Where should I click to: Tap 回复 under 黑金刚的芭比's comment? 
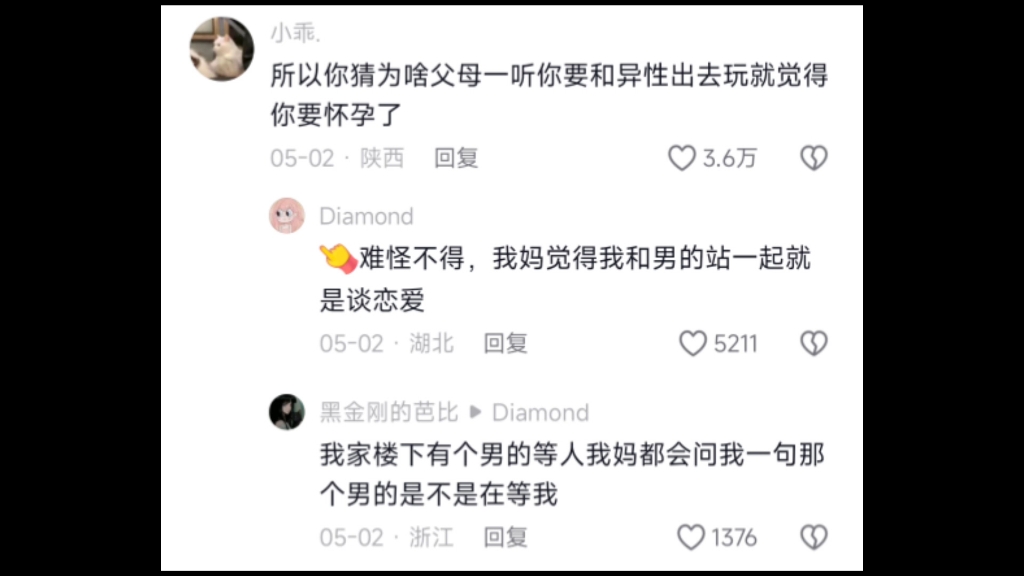[x=506, y=537]
